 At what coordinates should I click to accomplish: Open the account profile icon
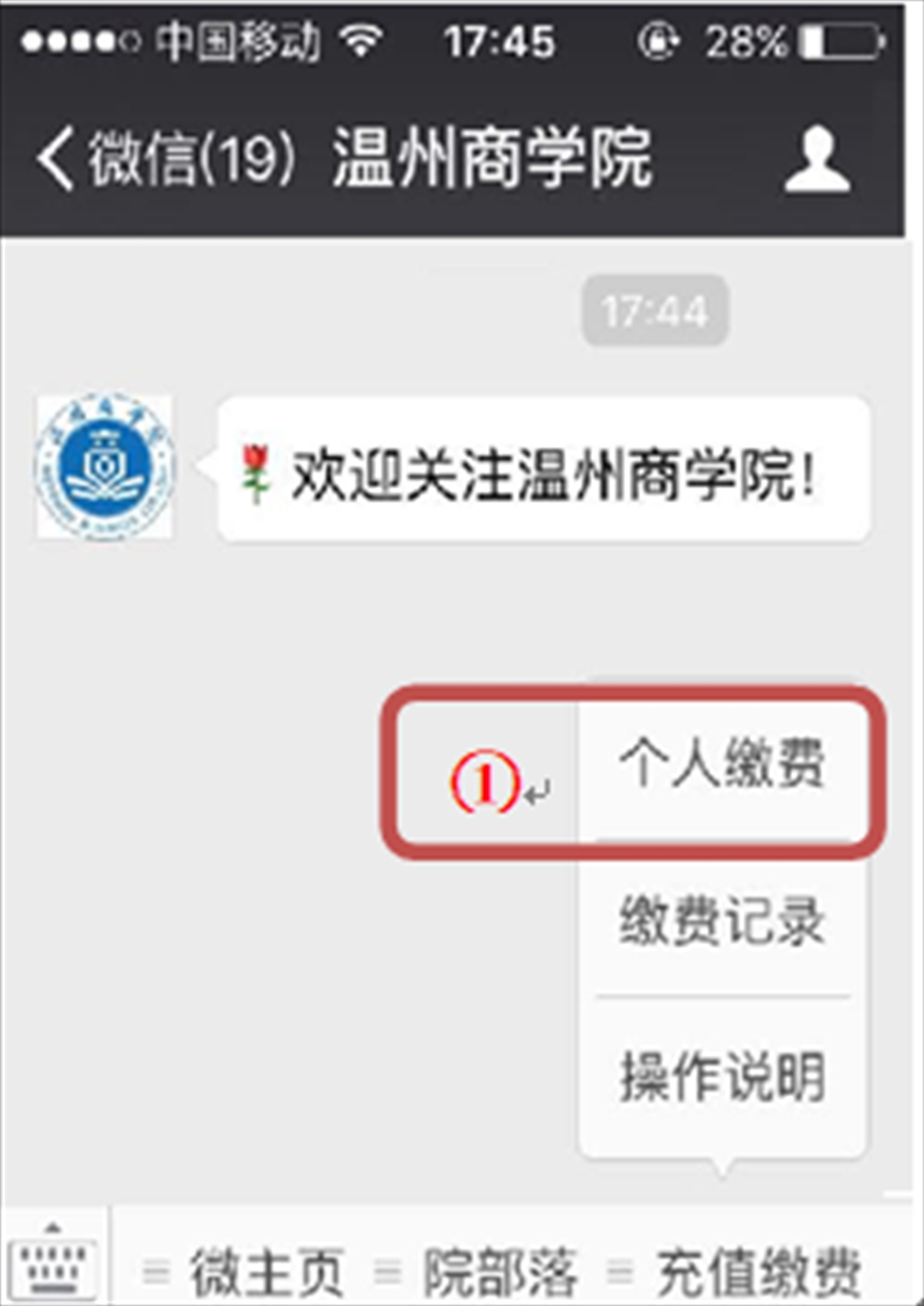(816, 160)
